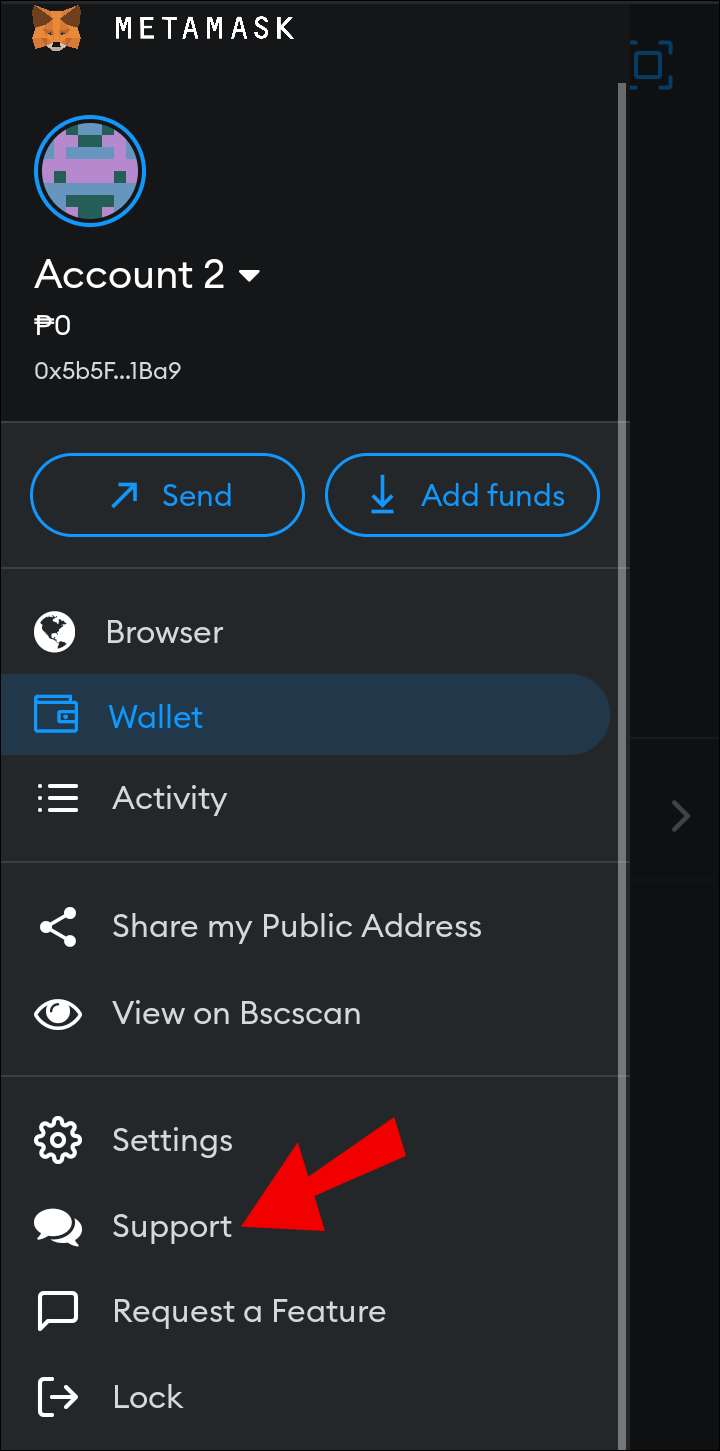Share my Public Address

tap(296, 926)
